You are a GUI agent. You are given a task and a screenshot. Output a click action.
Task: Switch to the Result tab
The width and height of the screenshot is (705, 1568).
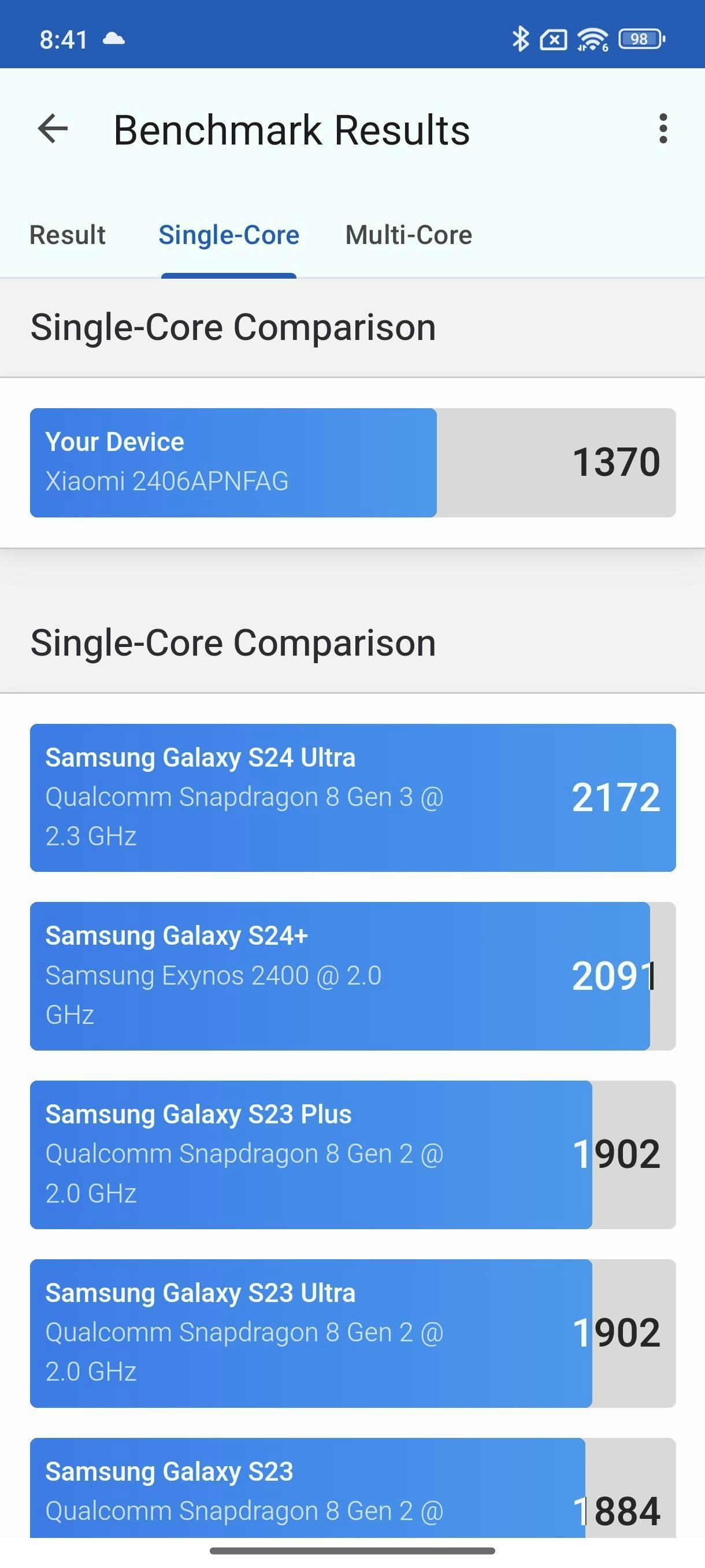[x=68, y=235]
